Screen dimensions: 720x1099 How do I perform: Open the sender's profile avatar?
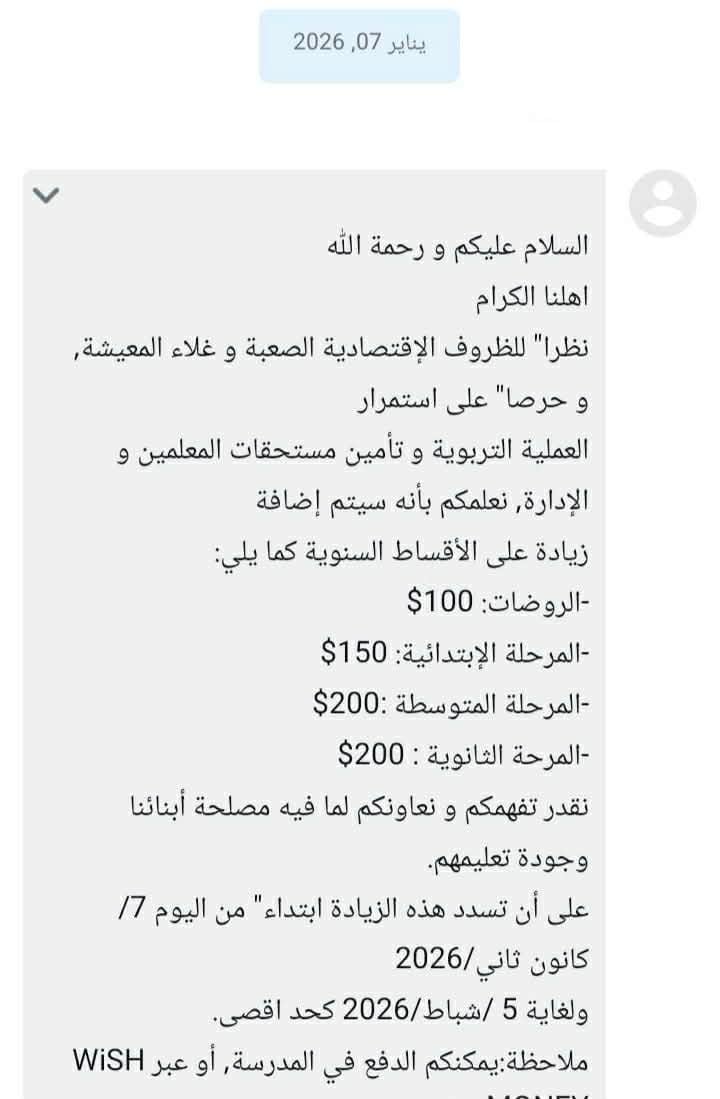(x=661, y=204)
